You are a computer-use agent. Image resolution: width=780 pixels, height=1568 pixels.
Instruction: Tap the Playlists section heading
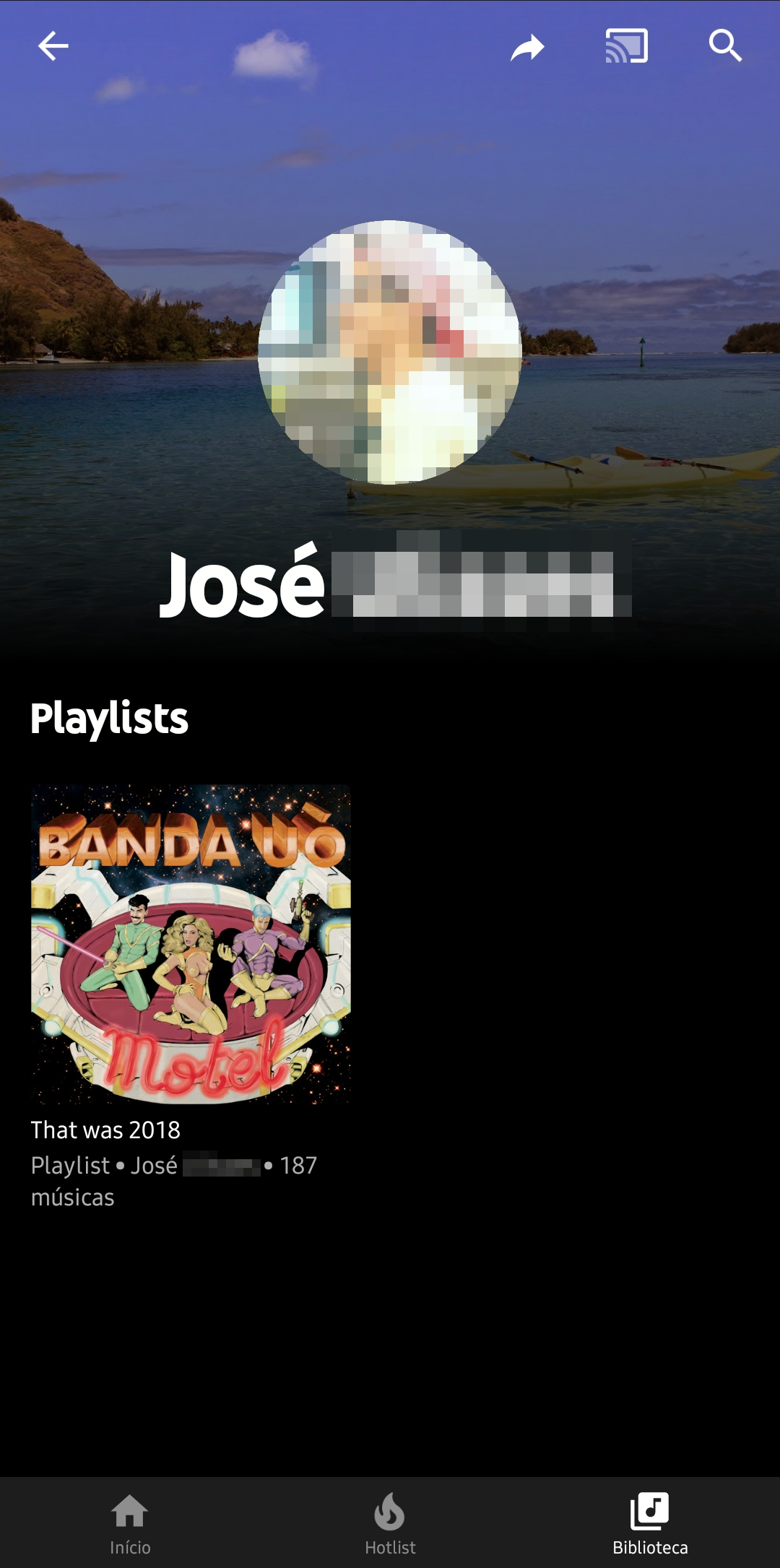pos(110,718)
